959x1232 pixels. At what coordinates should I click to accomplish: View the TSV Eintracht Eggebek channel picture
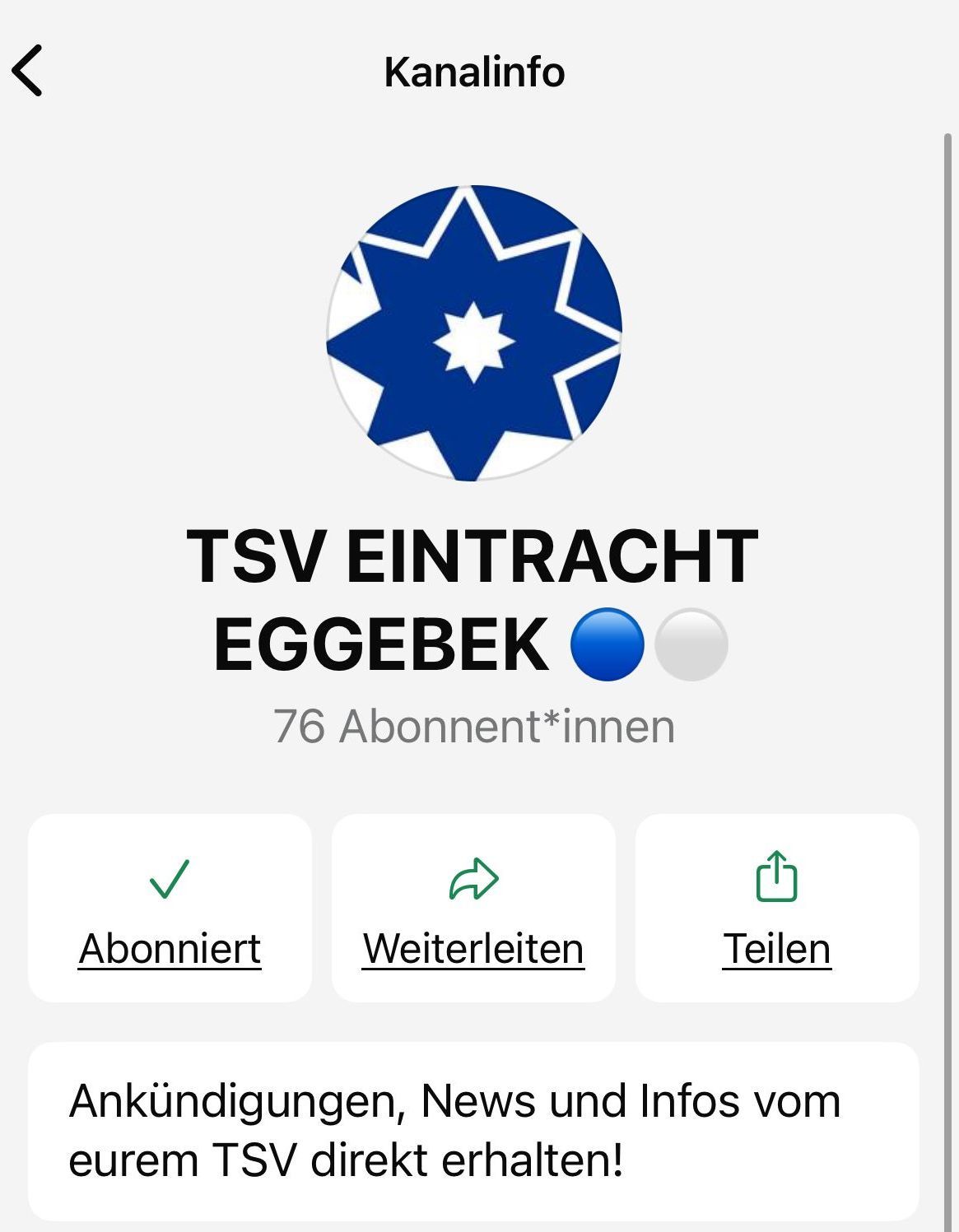point(474,332)
